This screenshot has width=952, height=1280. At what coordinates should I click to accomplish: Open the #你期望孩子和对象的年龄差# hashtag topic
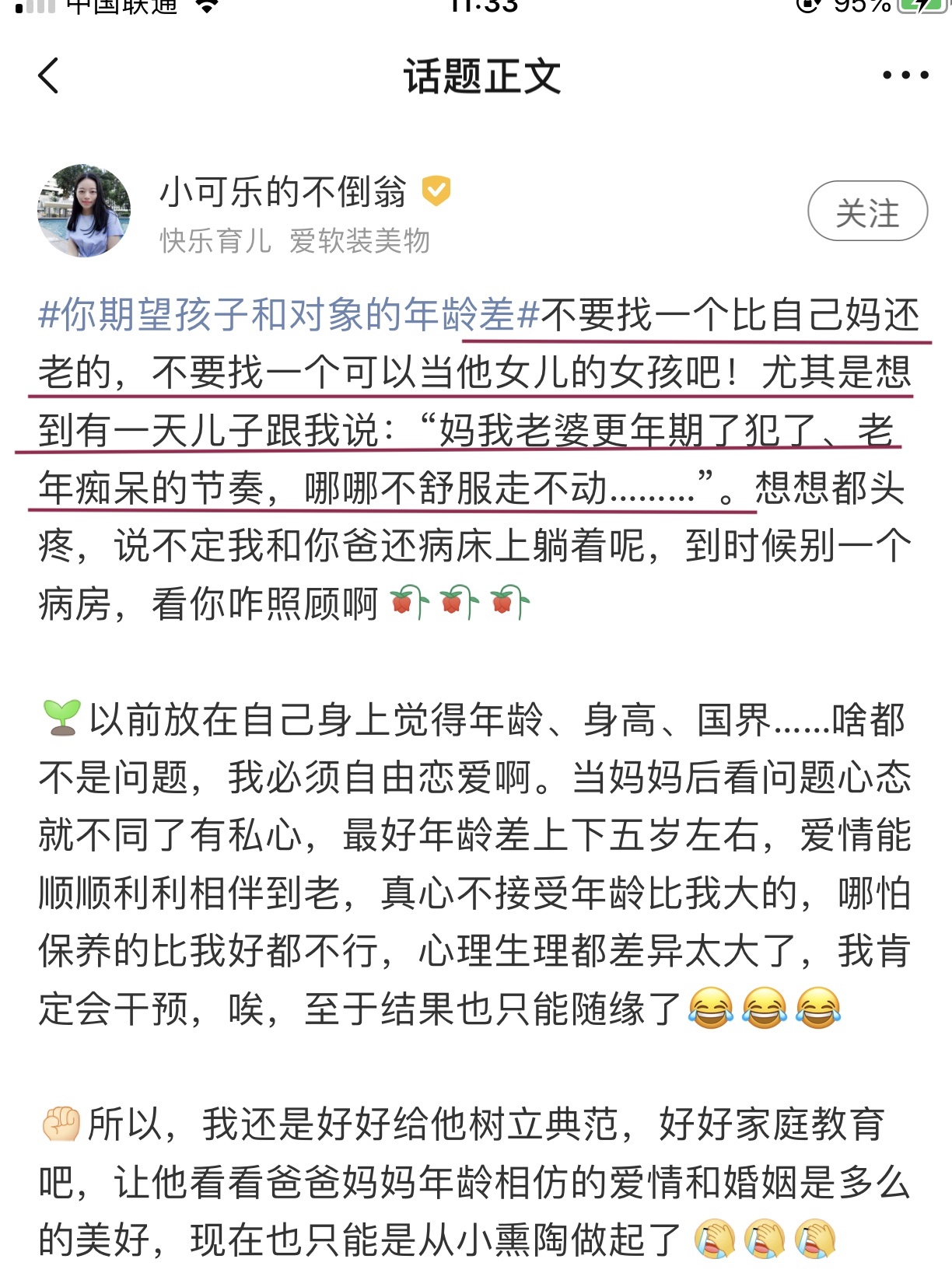coord(289,315)
